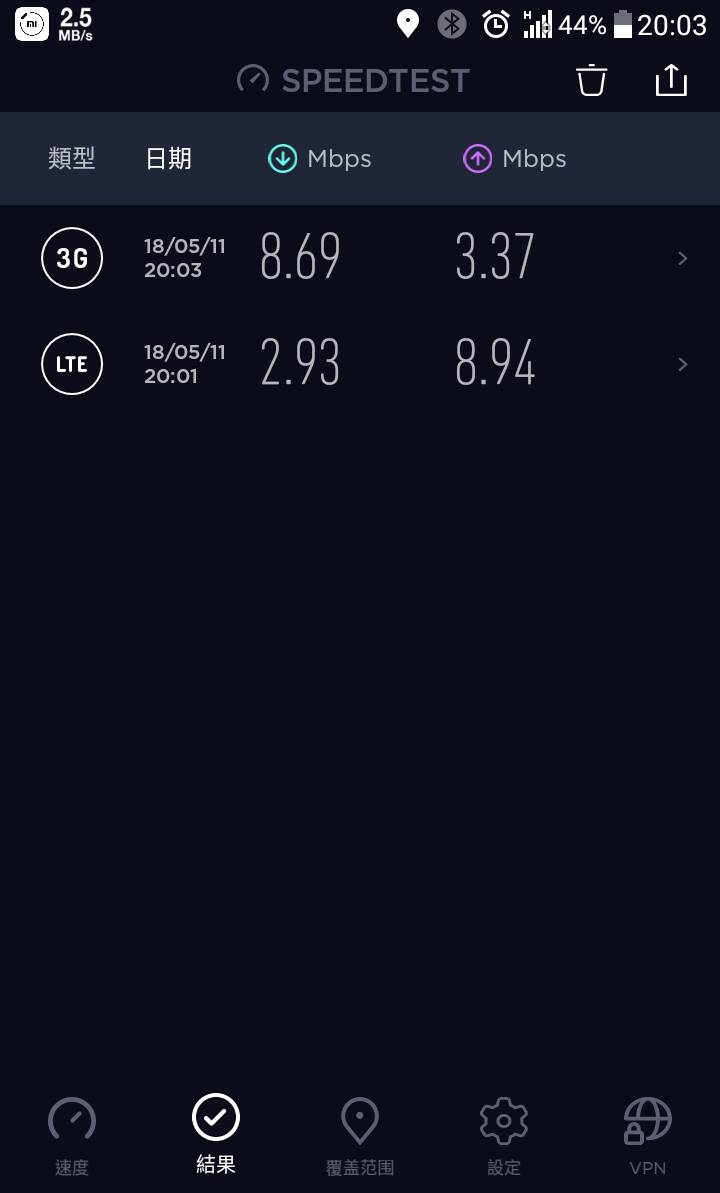Go to the 覆盖范围 tab
720x1193 pixels.
(359, 1136)
